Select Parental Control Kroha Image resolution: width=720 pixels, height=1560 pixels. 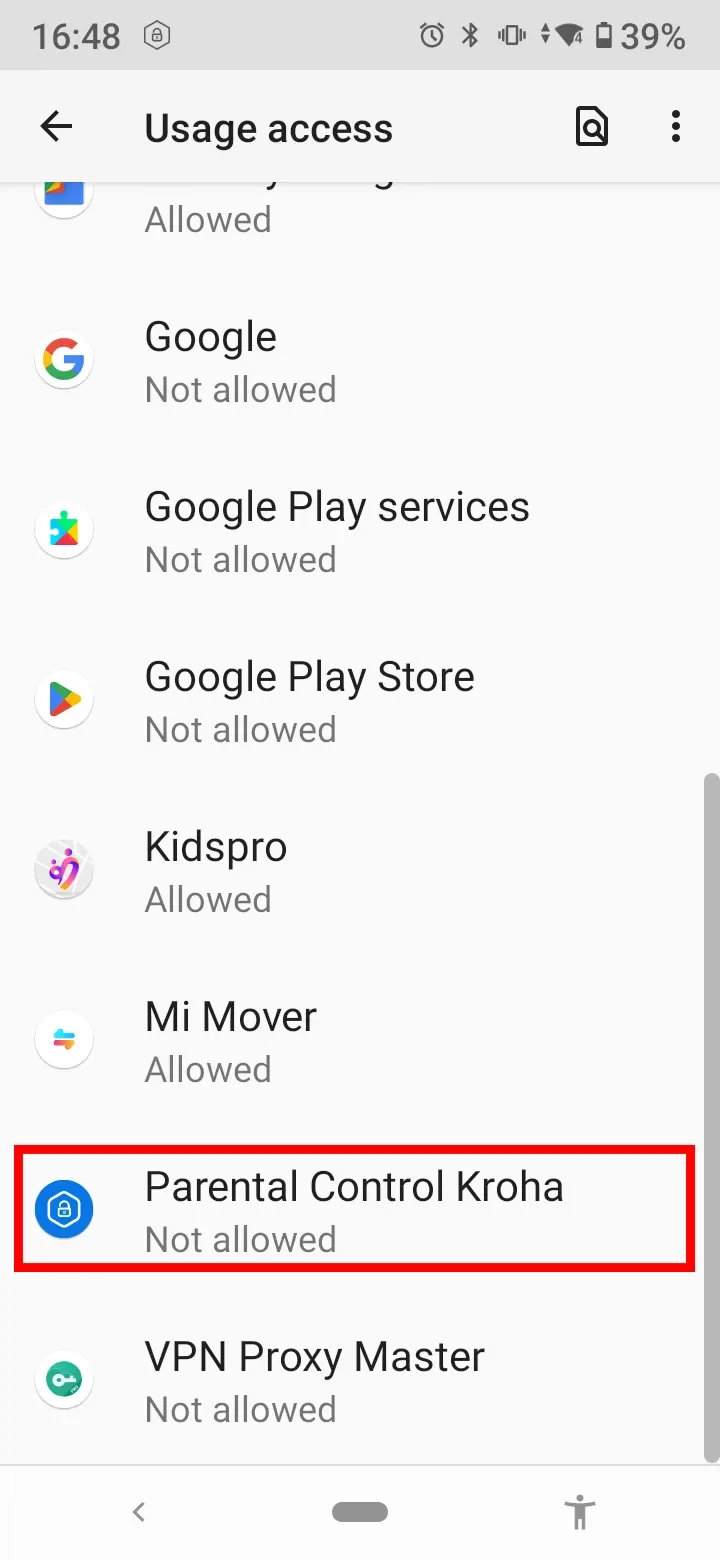354,1211
